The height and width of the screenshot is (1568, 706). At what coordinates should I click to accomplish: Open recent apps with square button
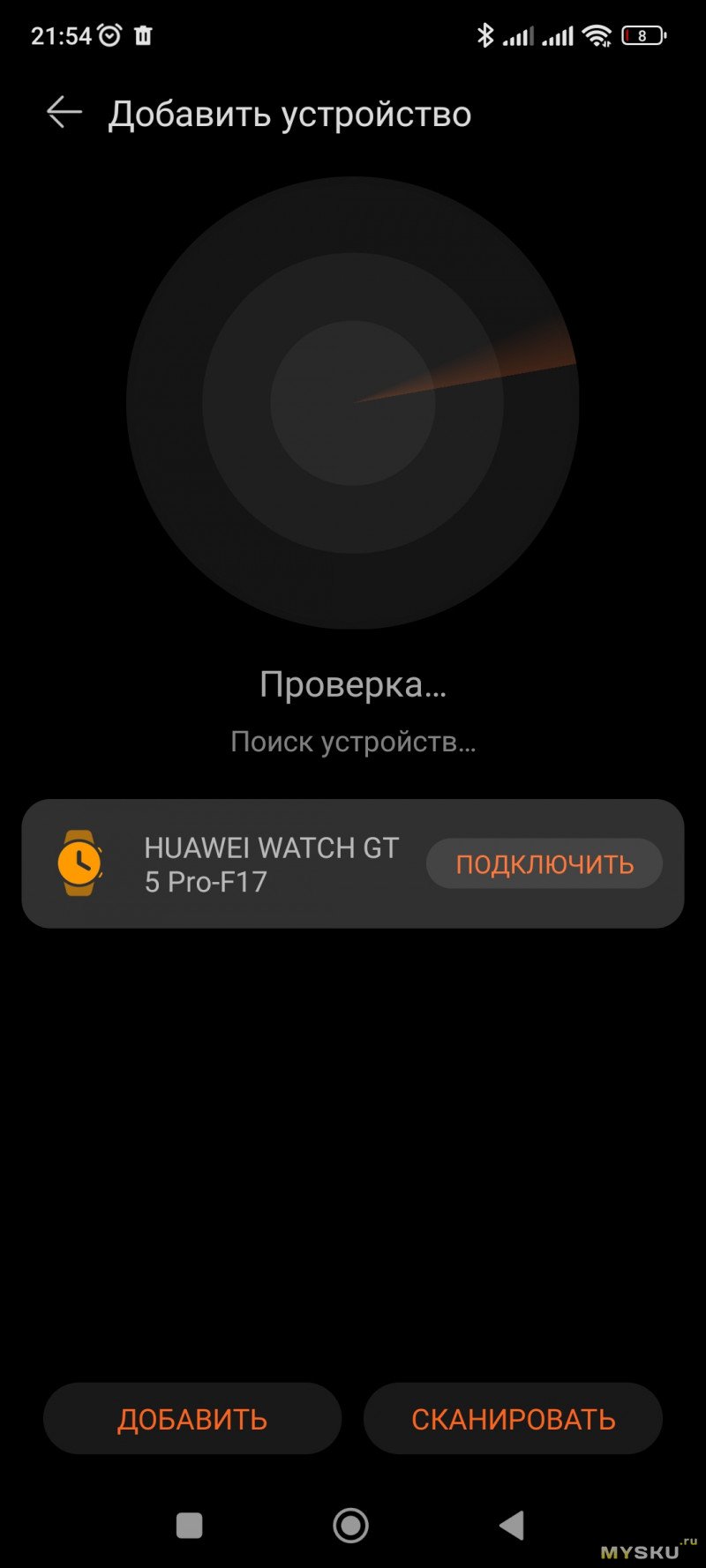pos(190,1525)
